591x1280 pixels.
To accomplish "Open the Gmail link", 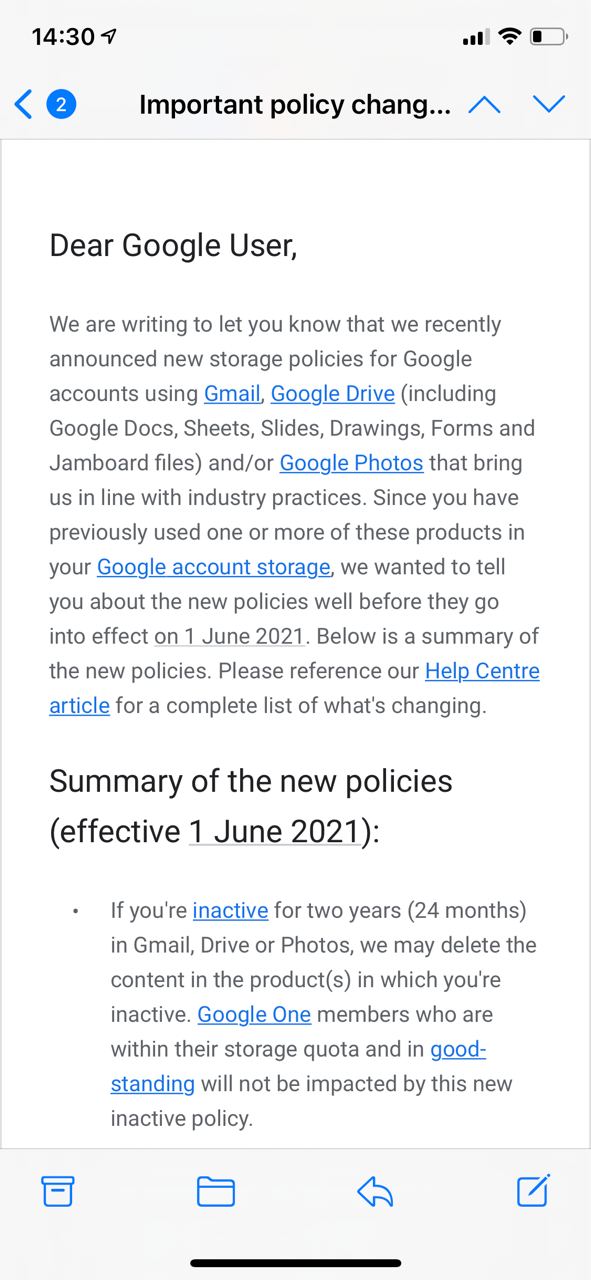I will click(x=232, y=393).
